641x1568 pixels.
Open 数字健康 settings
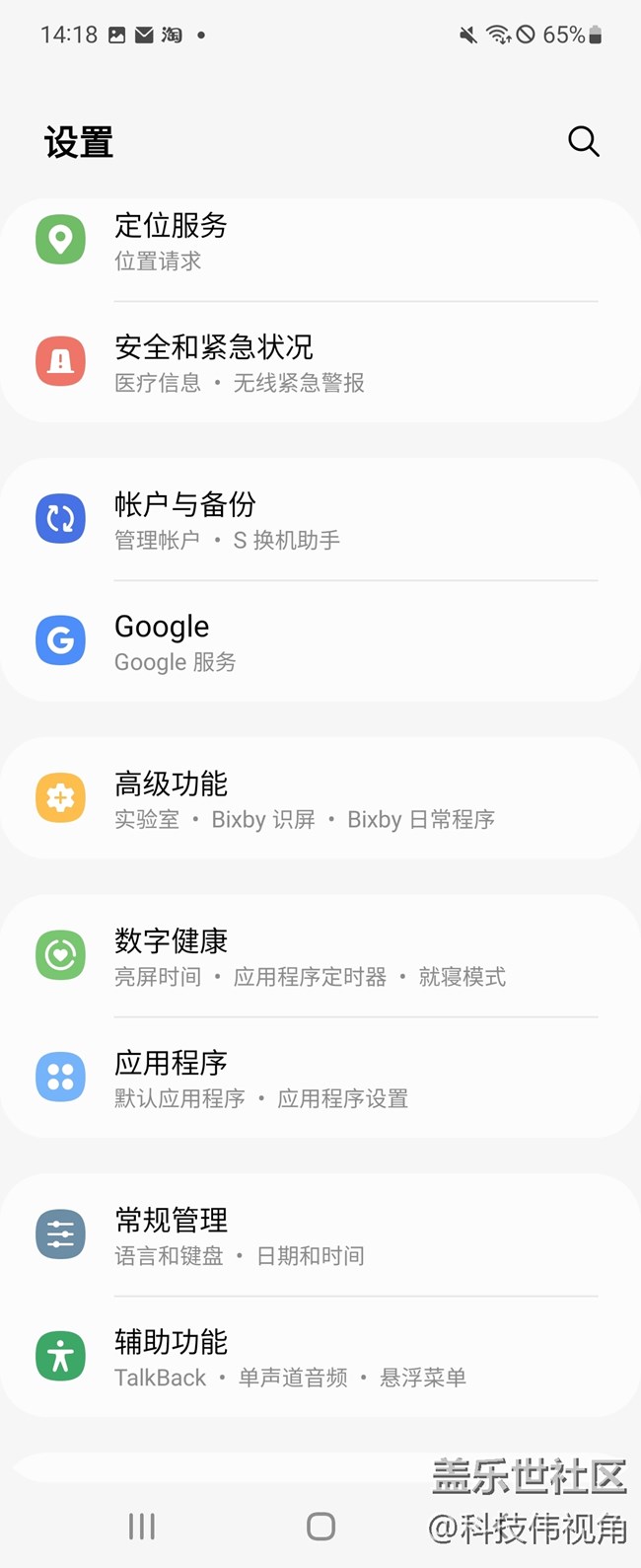[x=320, y=956]
